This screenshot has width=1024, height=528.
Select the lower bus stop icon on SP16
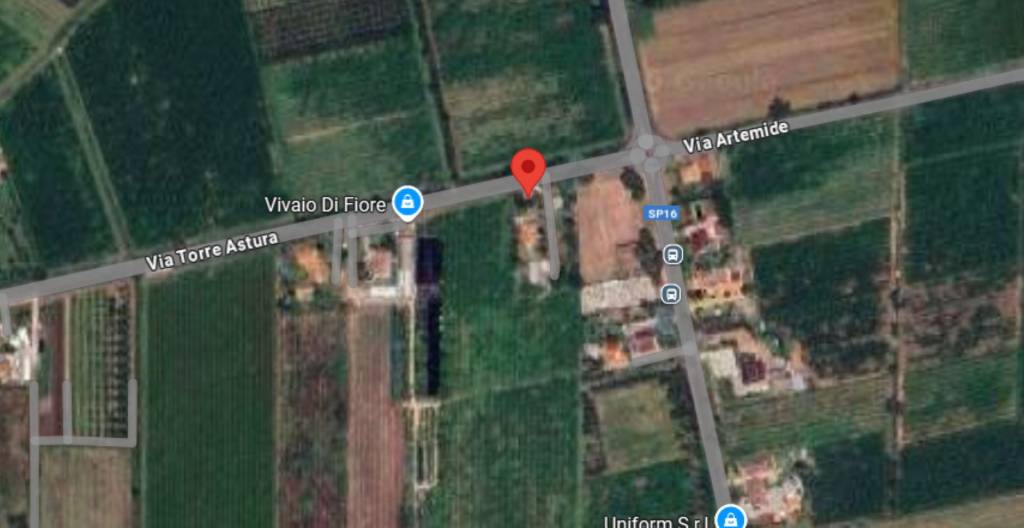click(671, 293)
